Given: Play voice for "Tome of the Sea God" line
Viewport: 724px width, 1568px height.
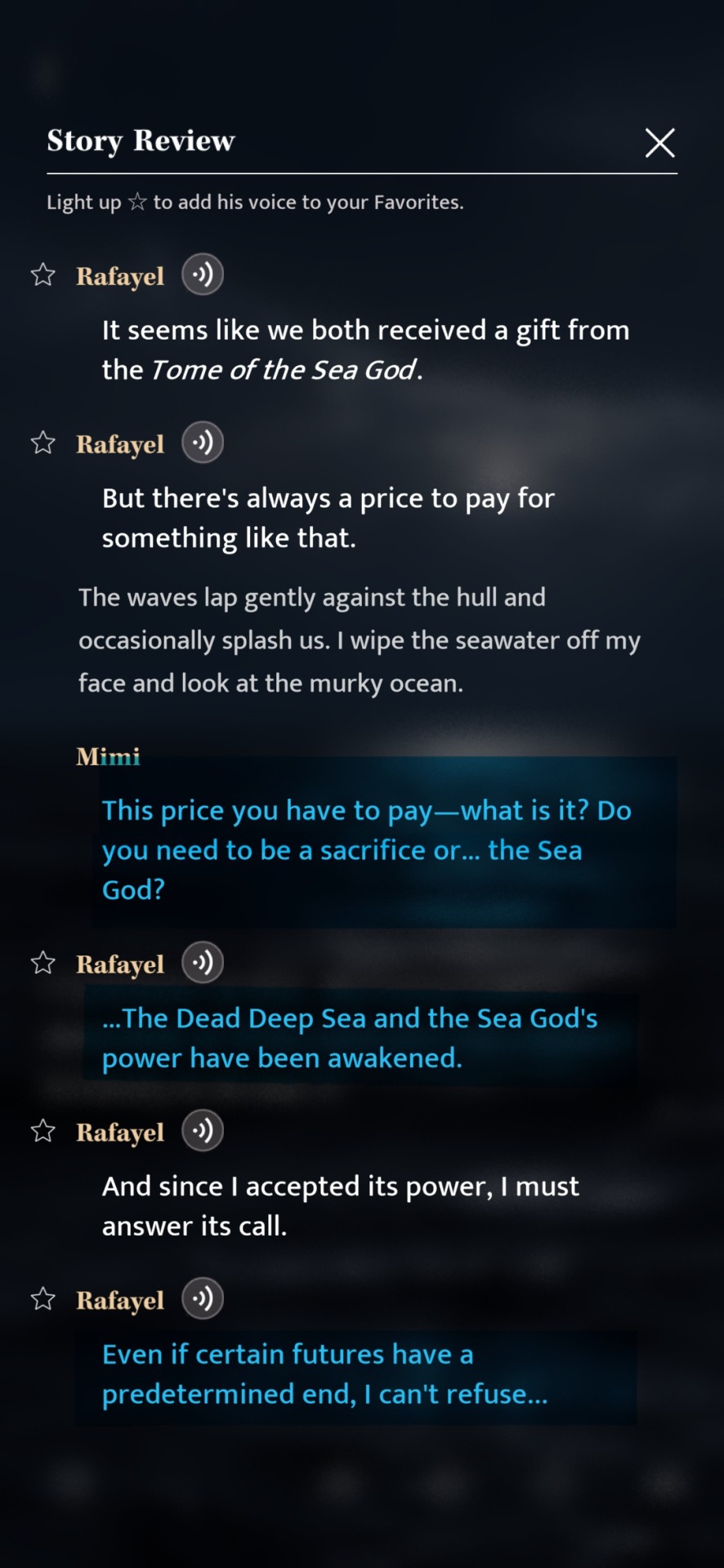Looking at the screenshot, I should pyautogui.click(x=202, y=274).
